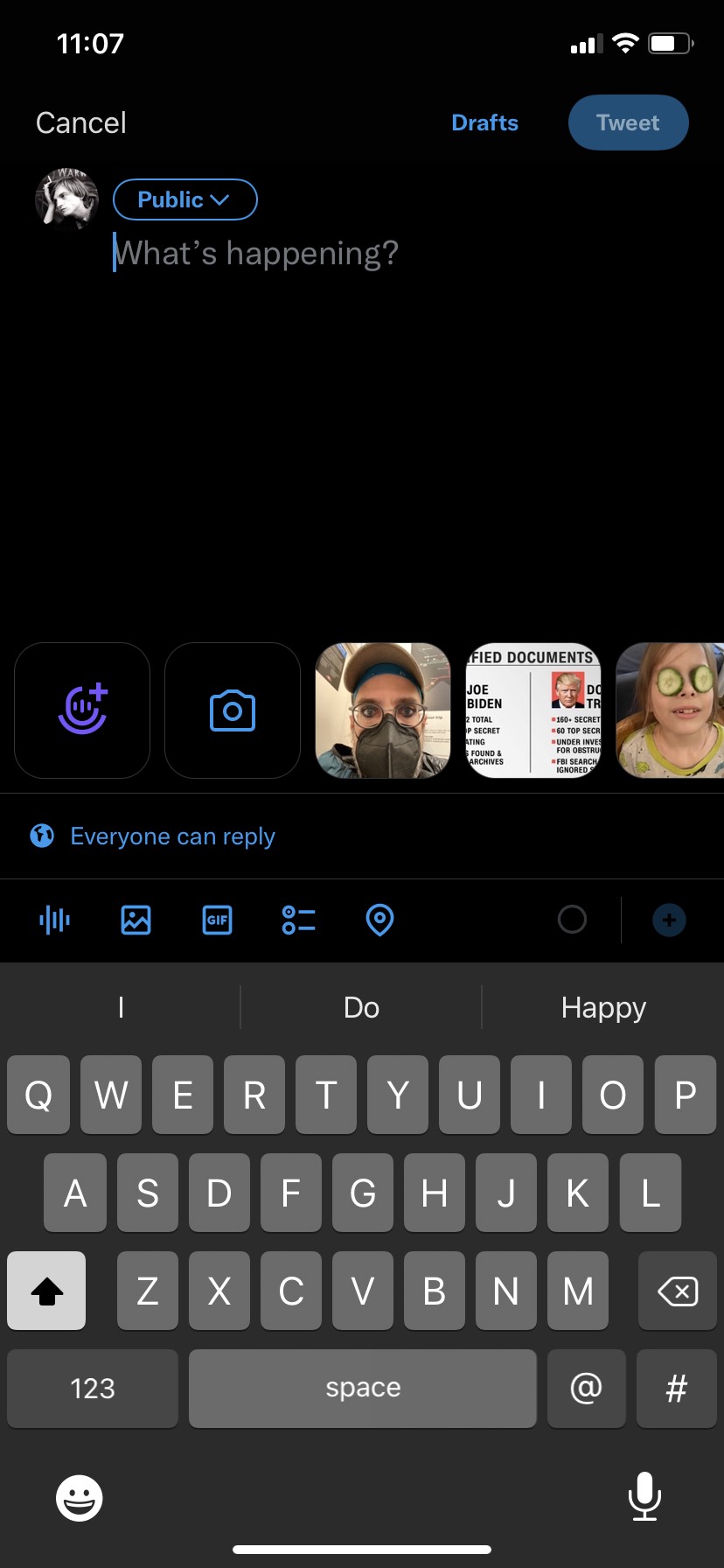
Task: Add a GIF to the tweet
Action: pos(217,920)
